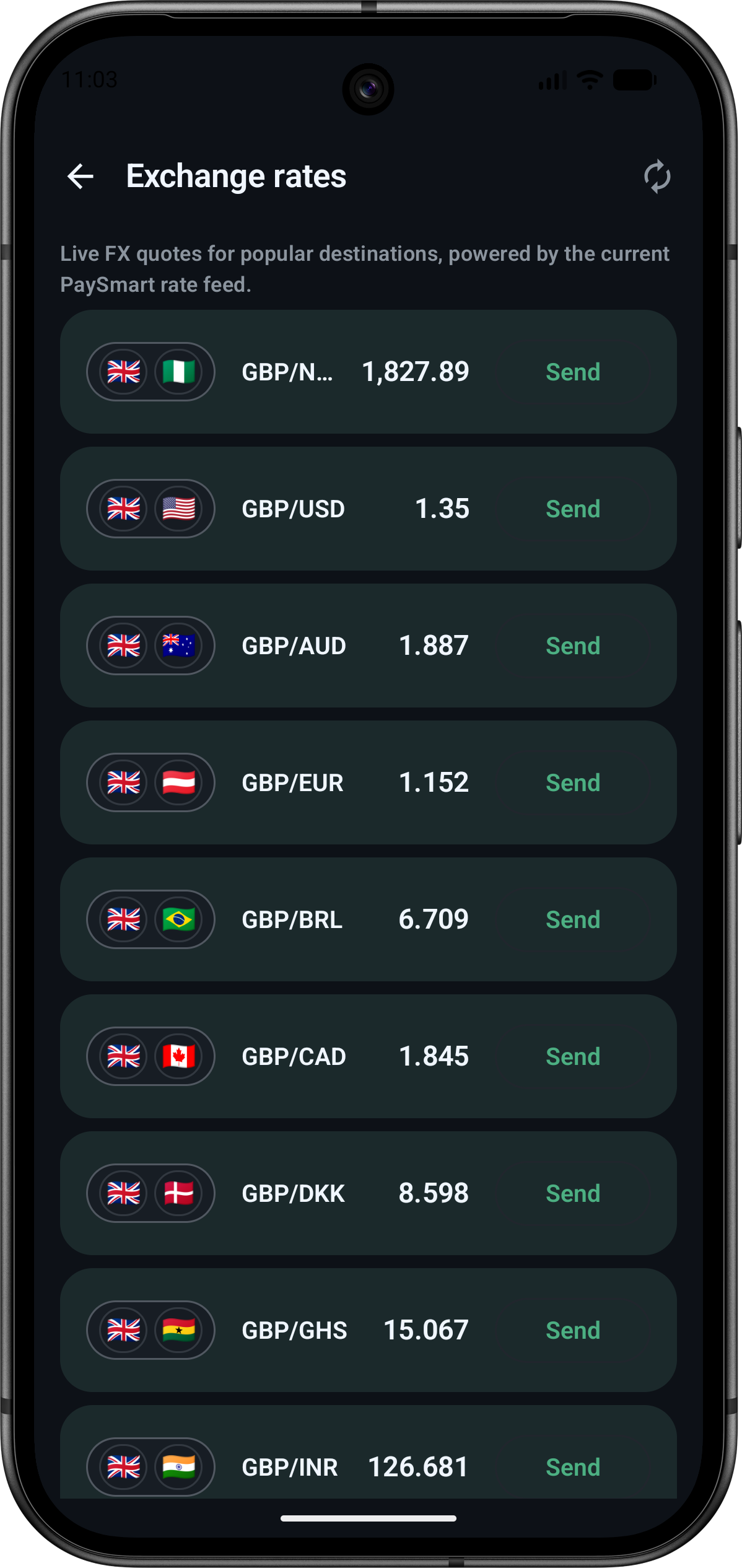This screenshot has height=1568, width=742.
Task: Tap Send on the GBP/GHS row
Action: coord(573,1330)
